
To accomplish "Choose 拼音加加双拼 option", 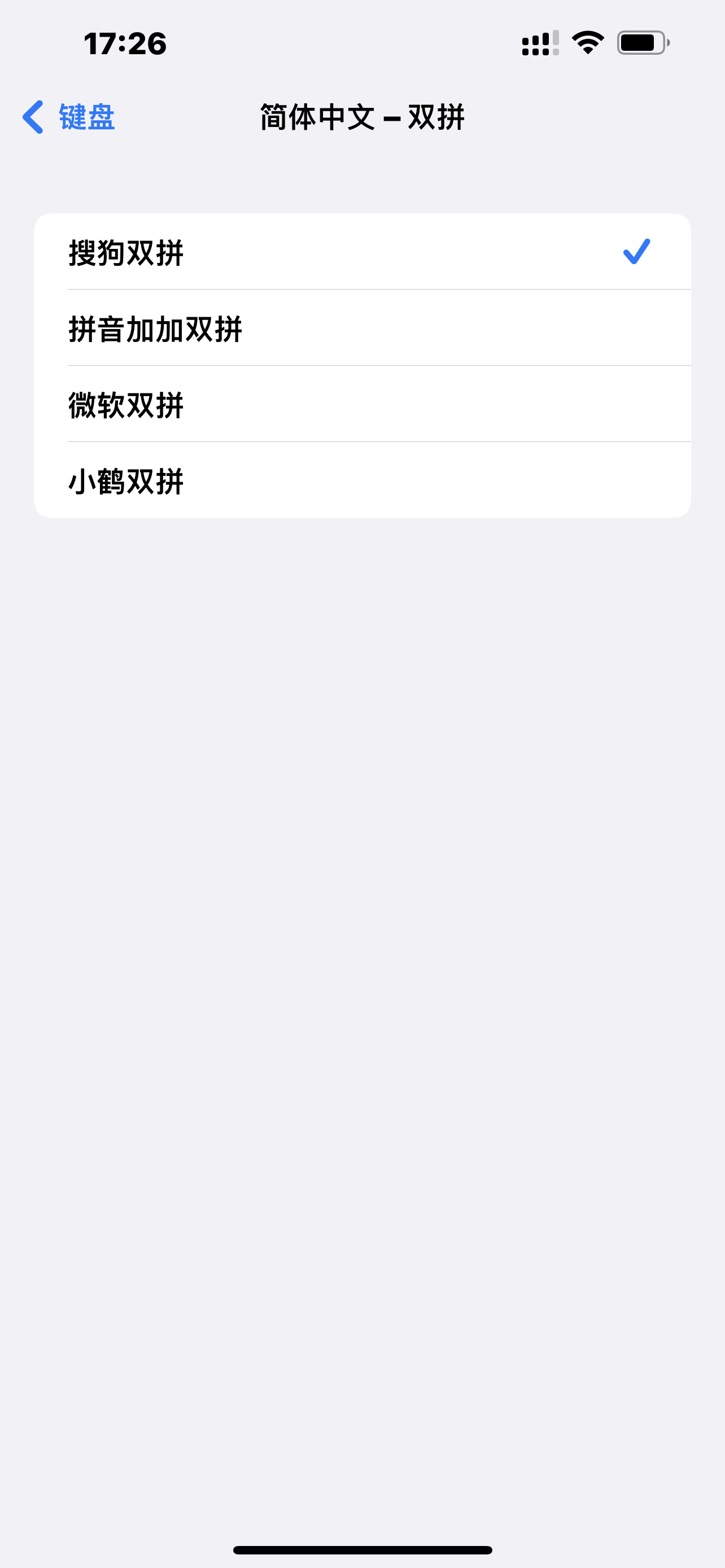I will [361, 329].
